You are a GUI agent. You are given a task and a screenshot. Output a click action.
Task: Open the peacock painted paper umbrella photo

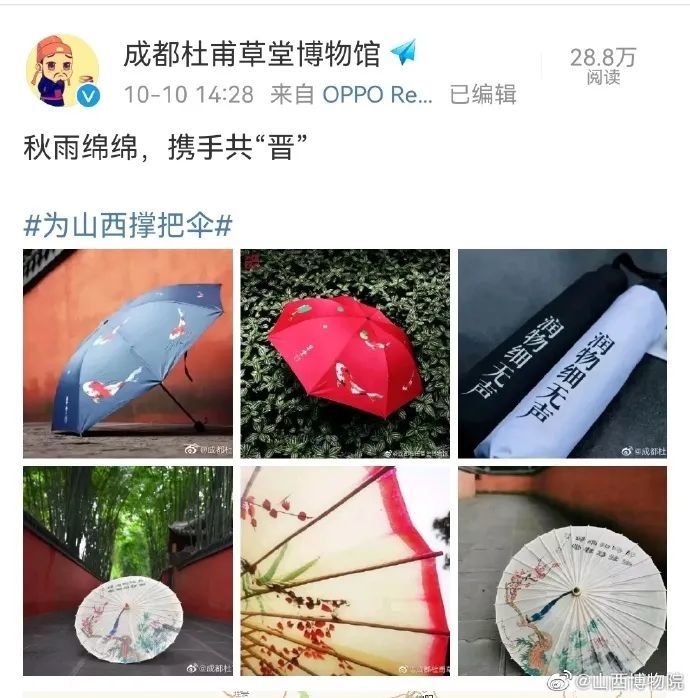[x=562, y=571]
